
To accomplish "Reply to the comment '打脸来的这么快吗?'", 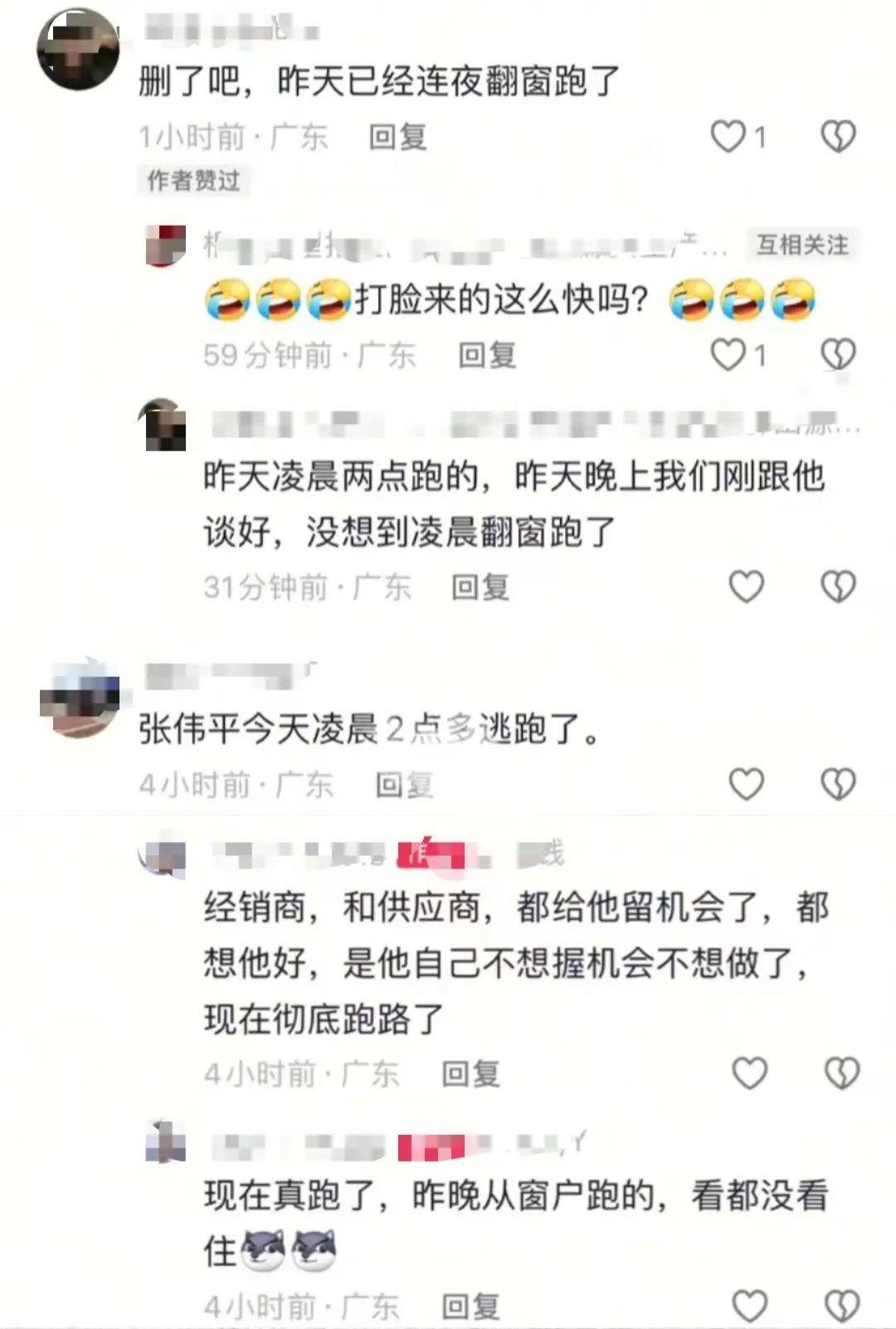I will (487, 356).
